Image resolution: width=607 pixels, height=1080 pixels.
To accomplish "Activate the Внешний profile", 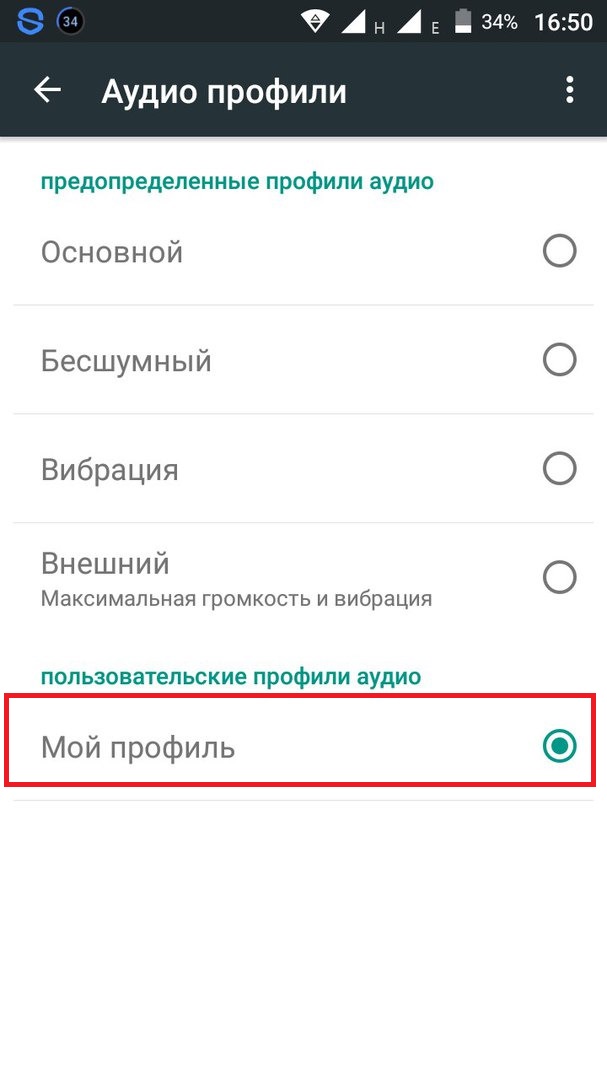I will point(303,579).
